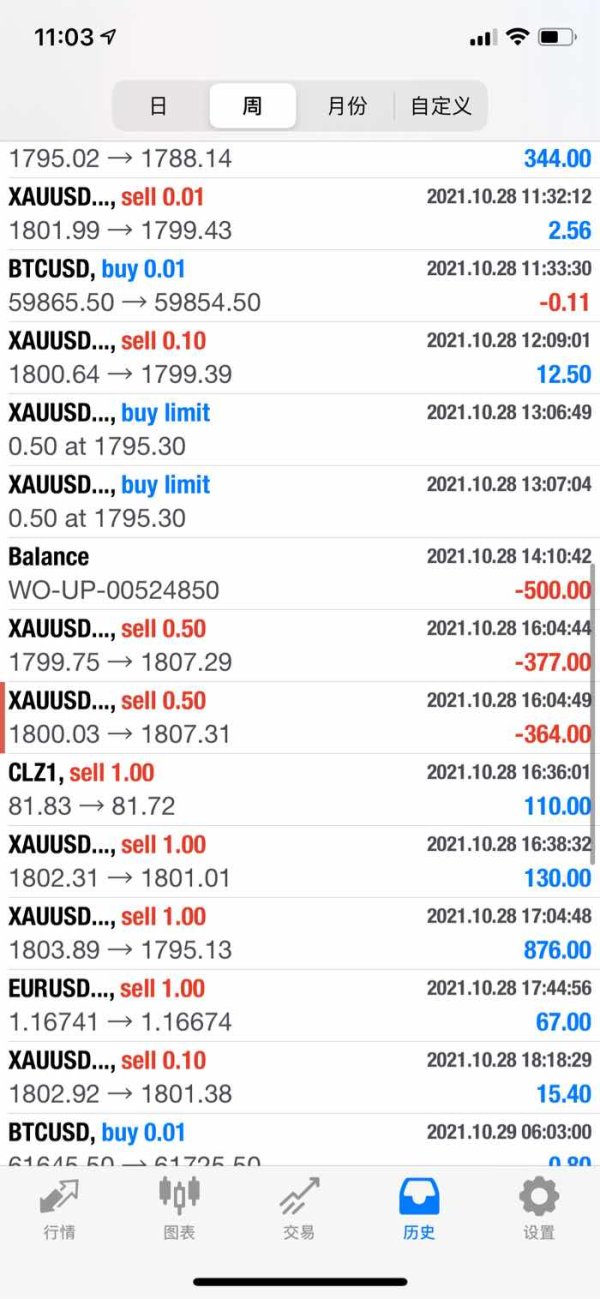Viewport: 600px width, 1299px height.
Task: Switch to the 交易 trade tab
Action: tap(299, 1208)
